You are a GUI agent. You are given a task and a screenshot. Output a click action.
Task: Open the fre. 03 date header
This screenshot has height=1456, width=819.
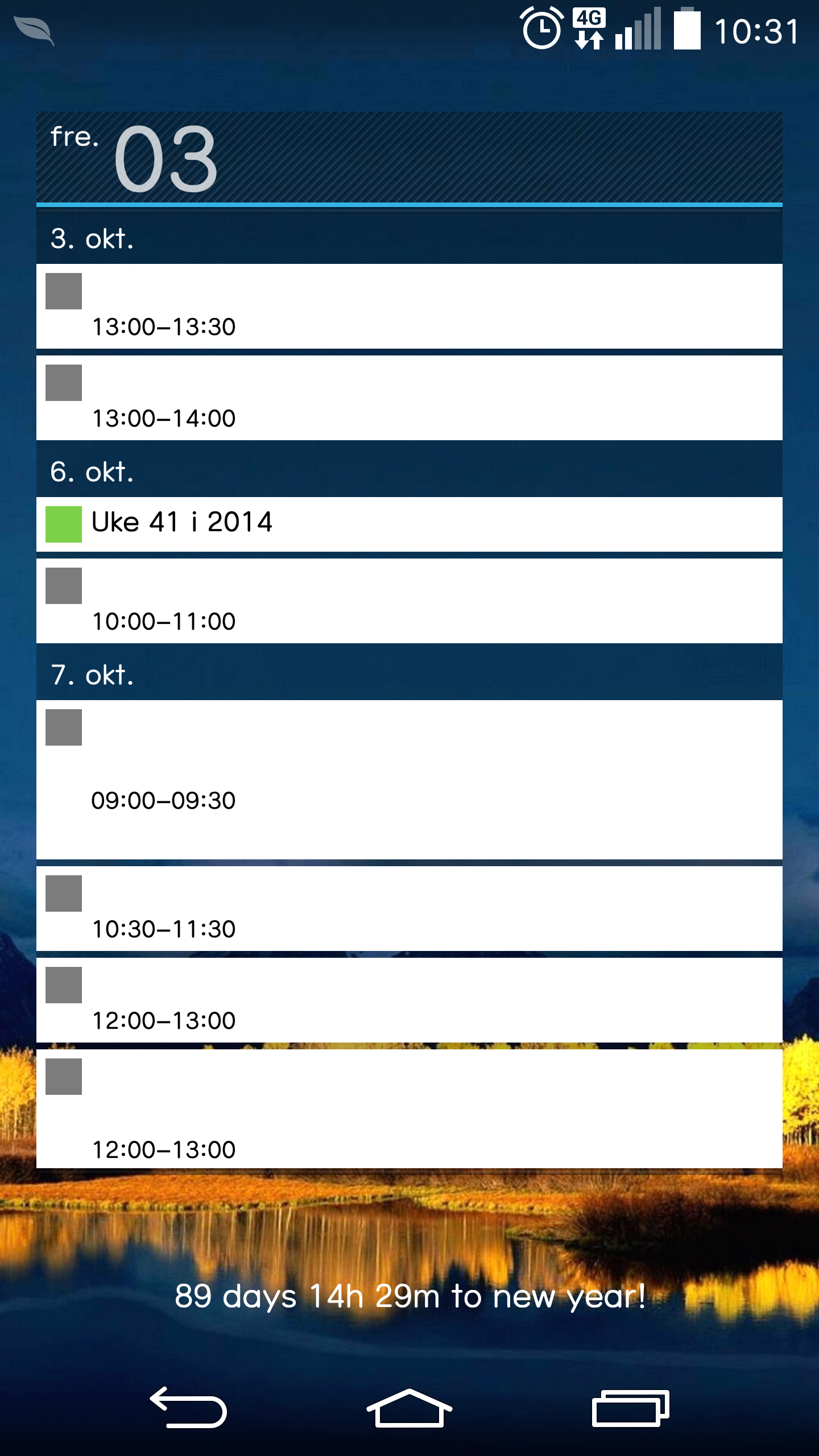point(409,158)
